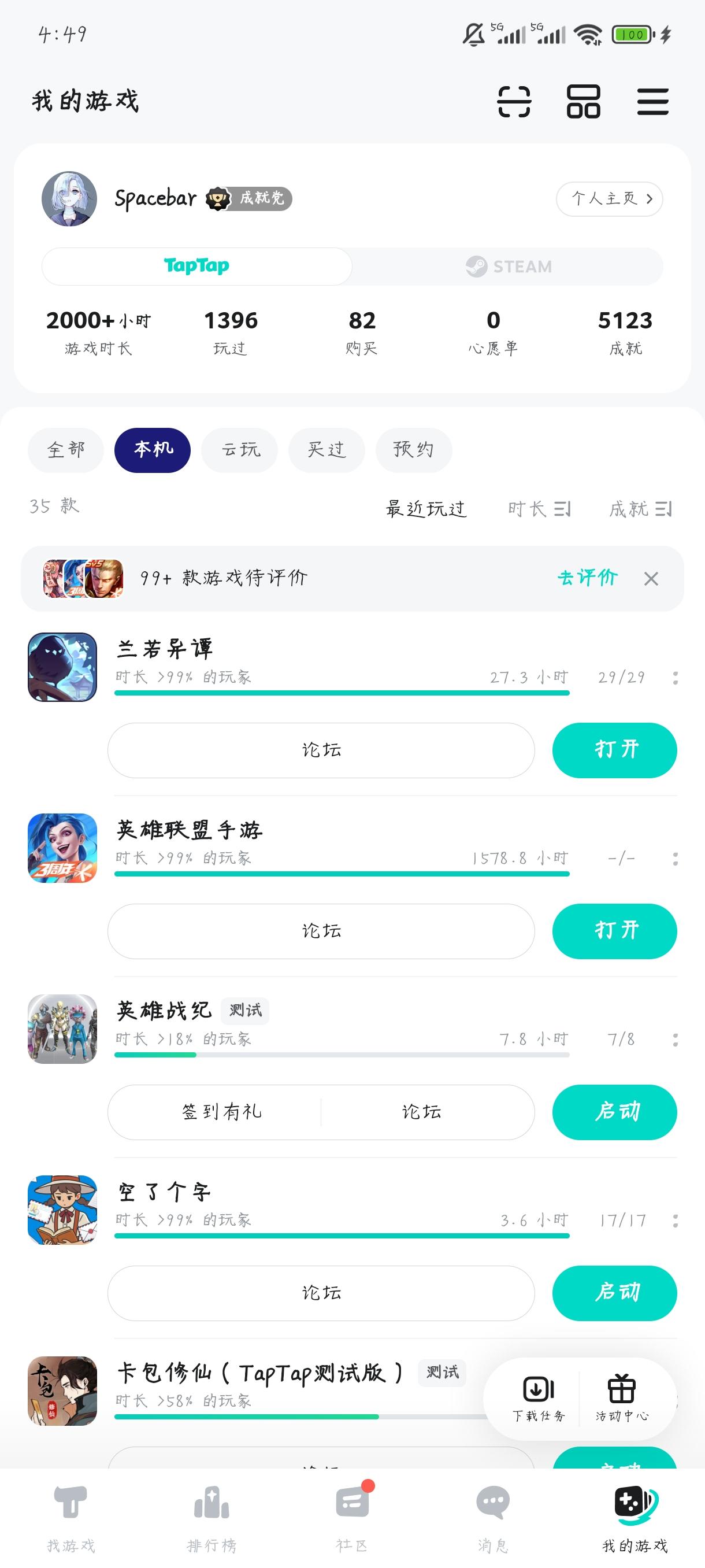Switch to the STEAM platform tab

tap(509, 267)
